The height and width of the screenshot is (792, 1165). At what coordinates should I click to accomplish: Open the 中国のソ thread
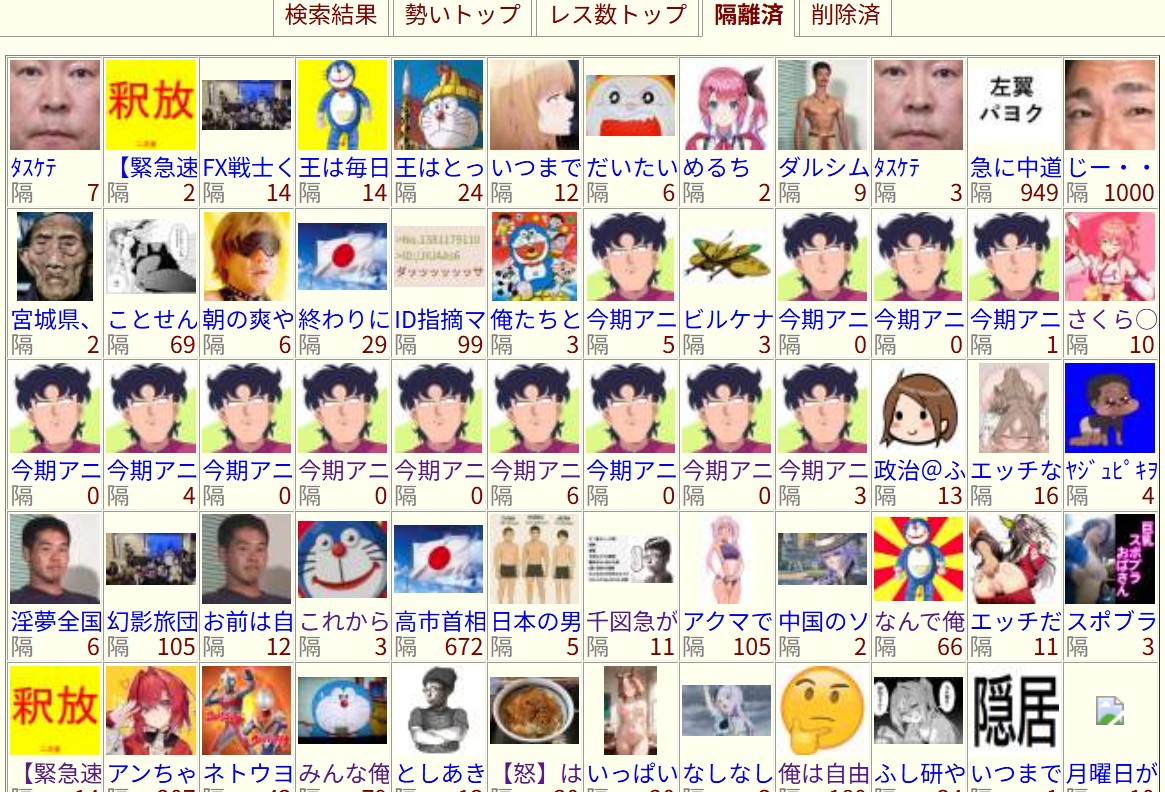coord(823,621)
